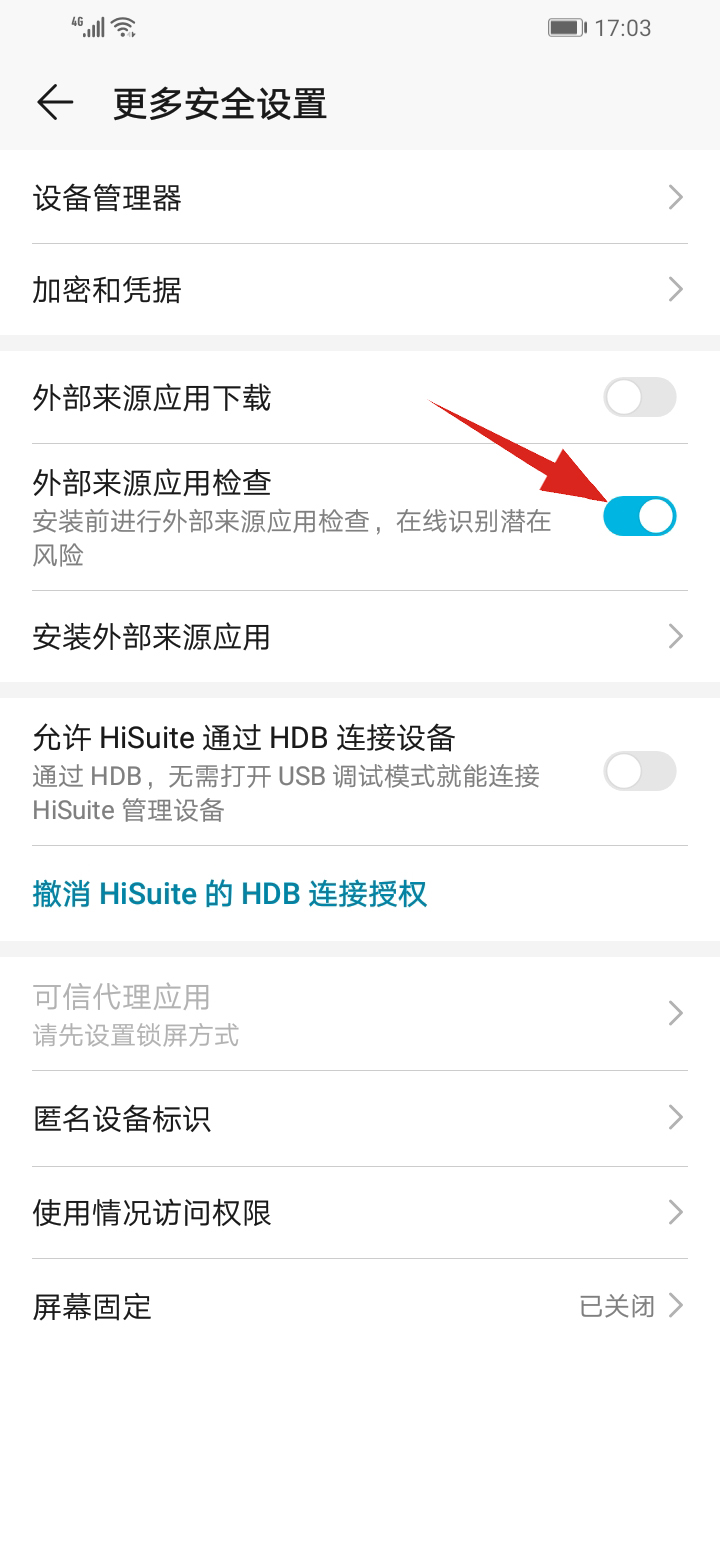
Task: Open 加密和凭据
Action: (x=360, y=290)
